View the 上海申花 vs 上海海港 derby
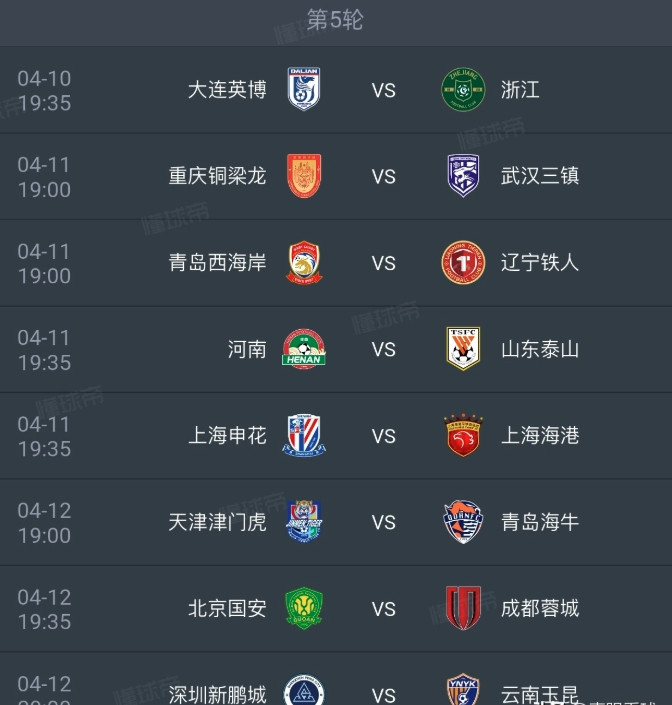 pyautogui.click(x=383, y=436)
